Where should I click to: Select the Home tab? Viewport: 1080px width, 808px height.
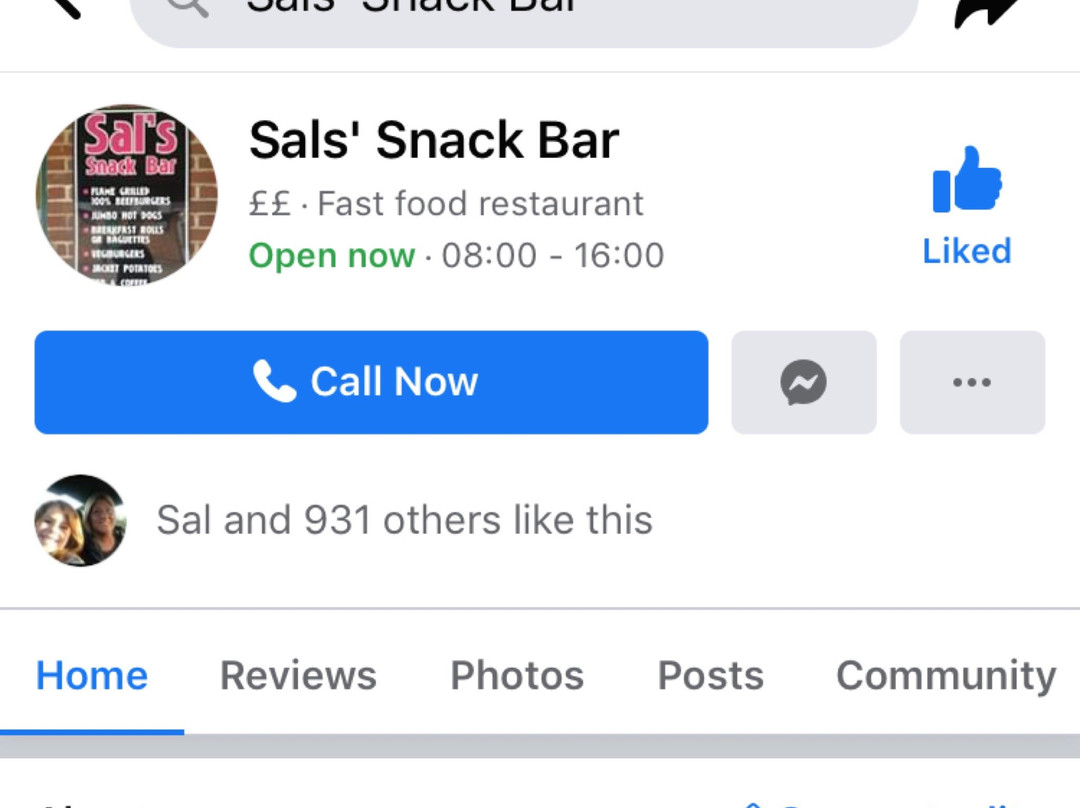click(92, 676)
